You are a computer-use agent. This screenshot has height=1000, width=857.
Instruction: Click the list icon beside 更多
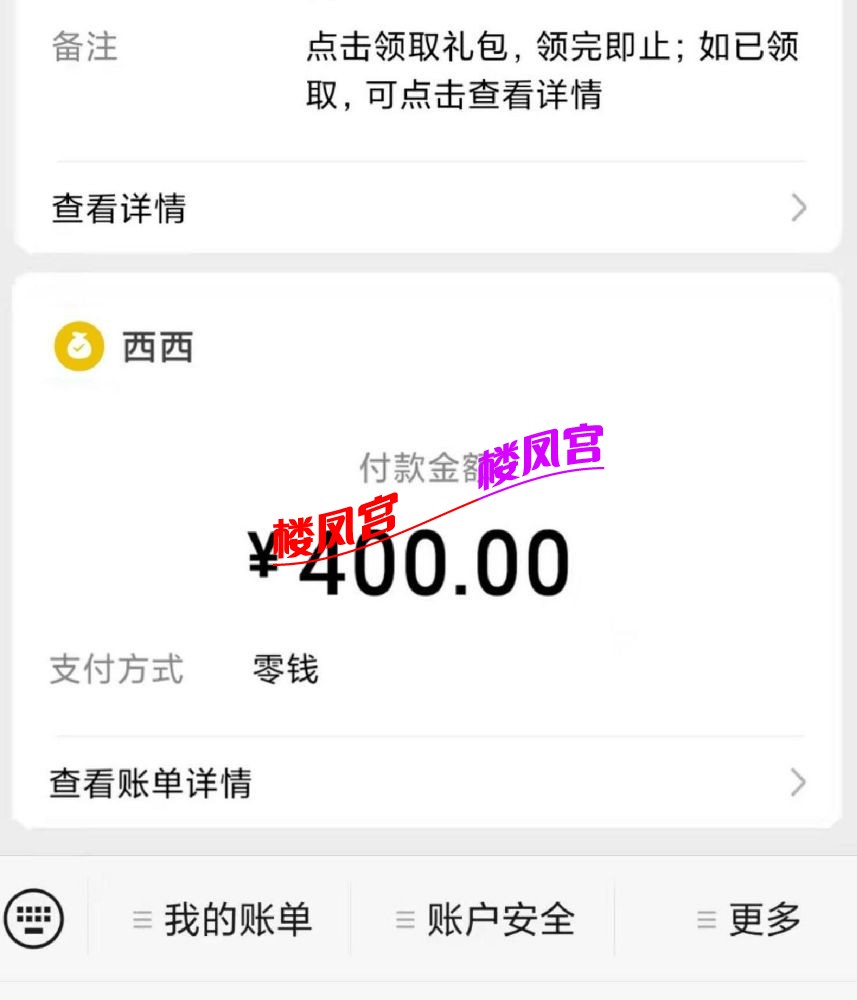[706, 917]
